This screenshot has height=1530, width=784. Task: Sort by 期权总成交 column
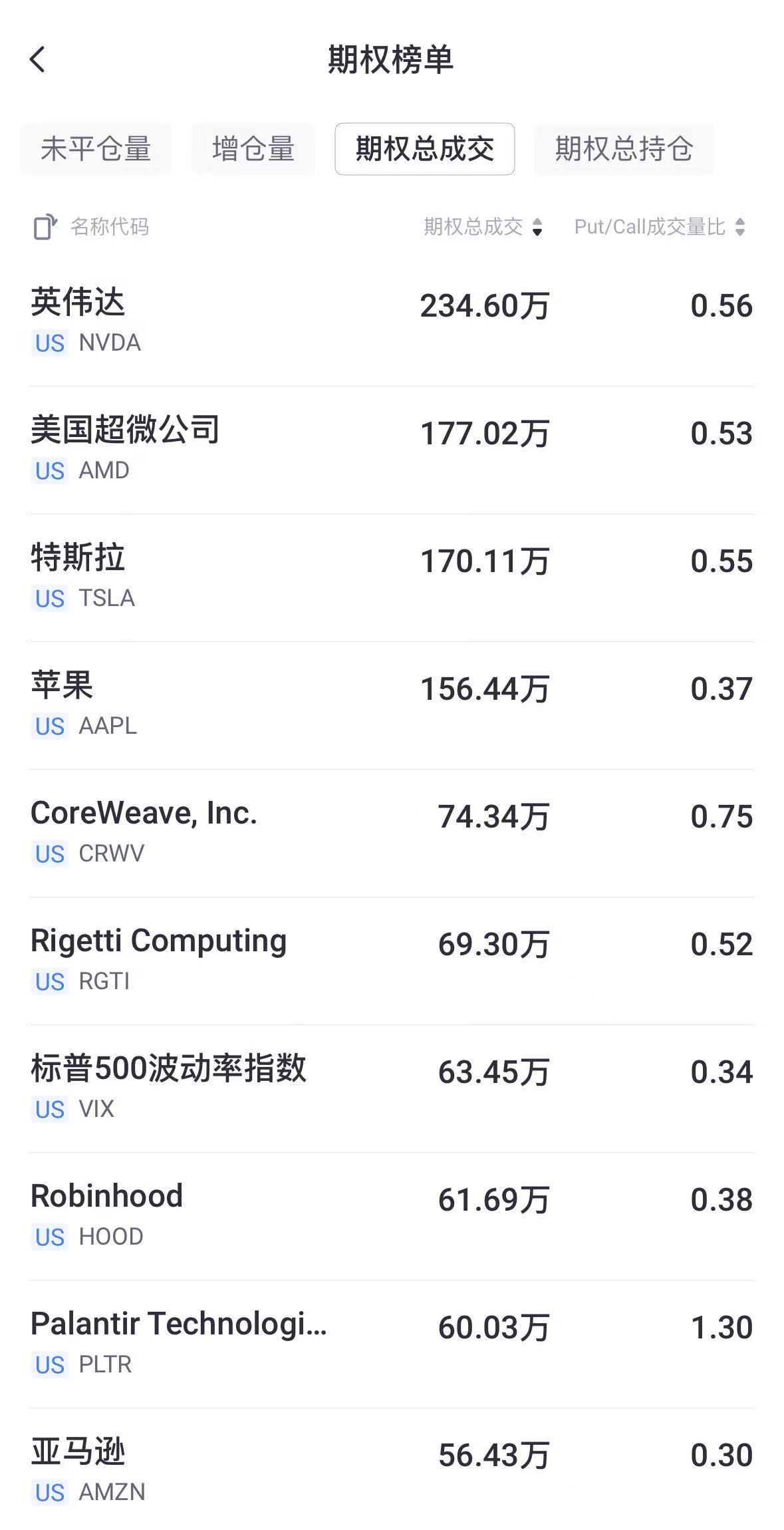[483, 228]
